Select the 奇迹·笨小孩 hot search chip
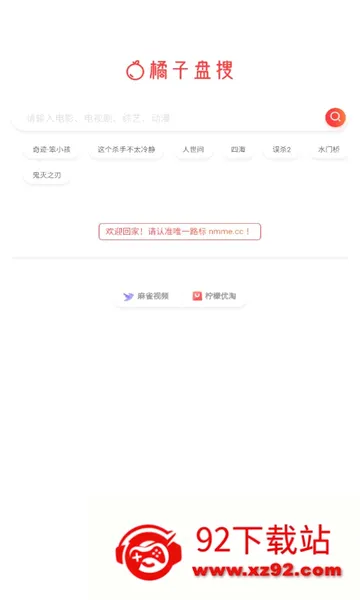This screenshot has width=360, height=600. (51, 149)
